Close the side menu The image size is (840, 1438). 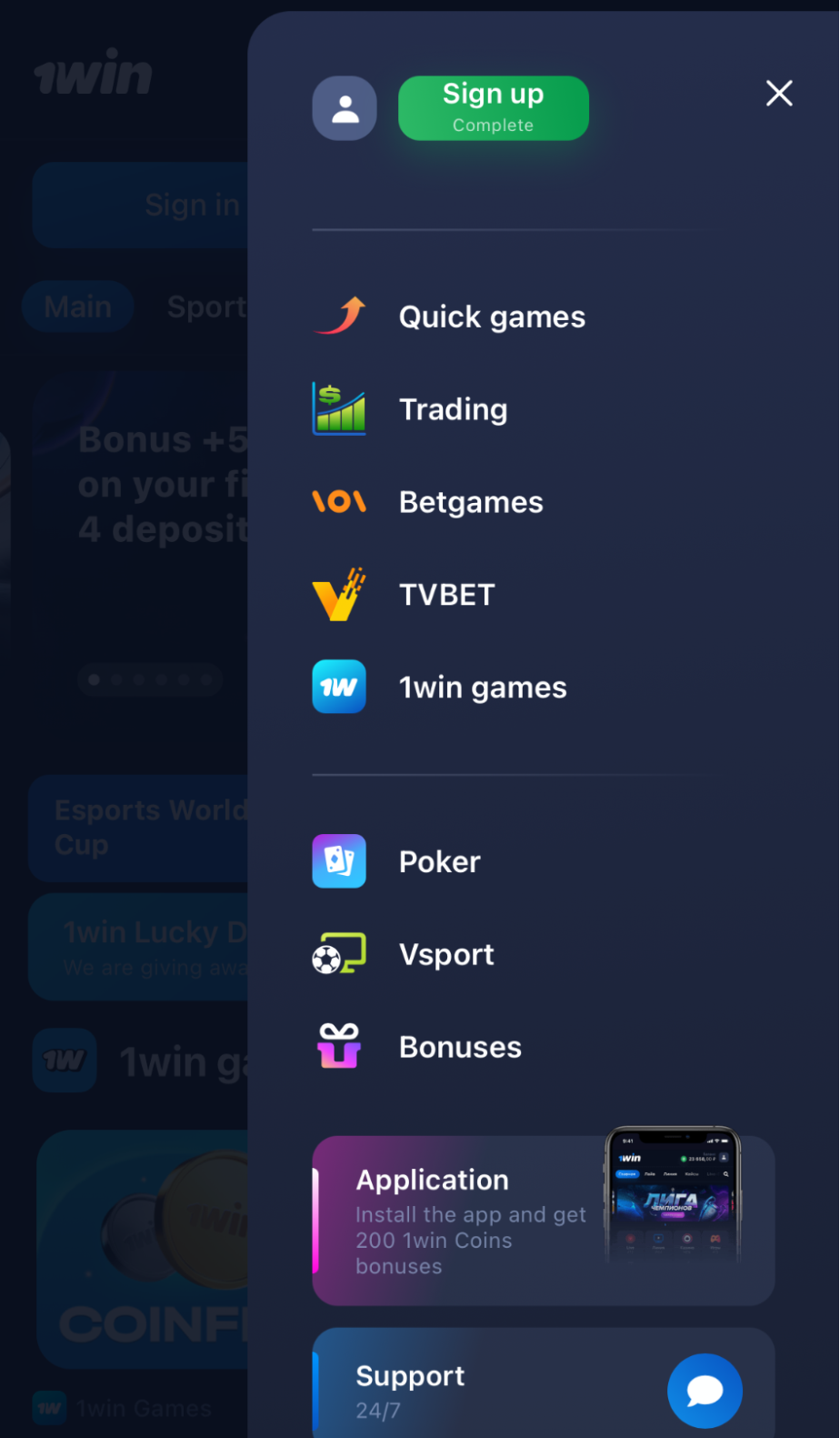coord(779,93)
